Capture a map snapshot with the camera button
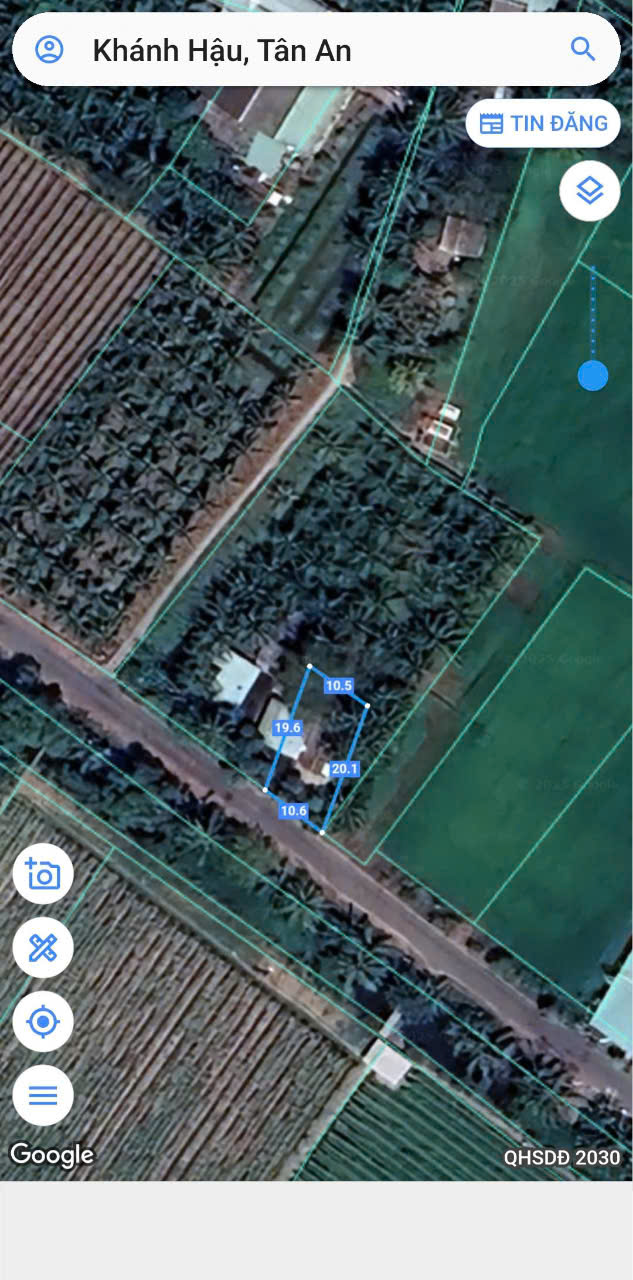The width and height of the screenshot is (633, 1280). pos(43,874)
